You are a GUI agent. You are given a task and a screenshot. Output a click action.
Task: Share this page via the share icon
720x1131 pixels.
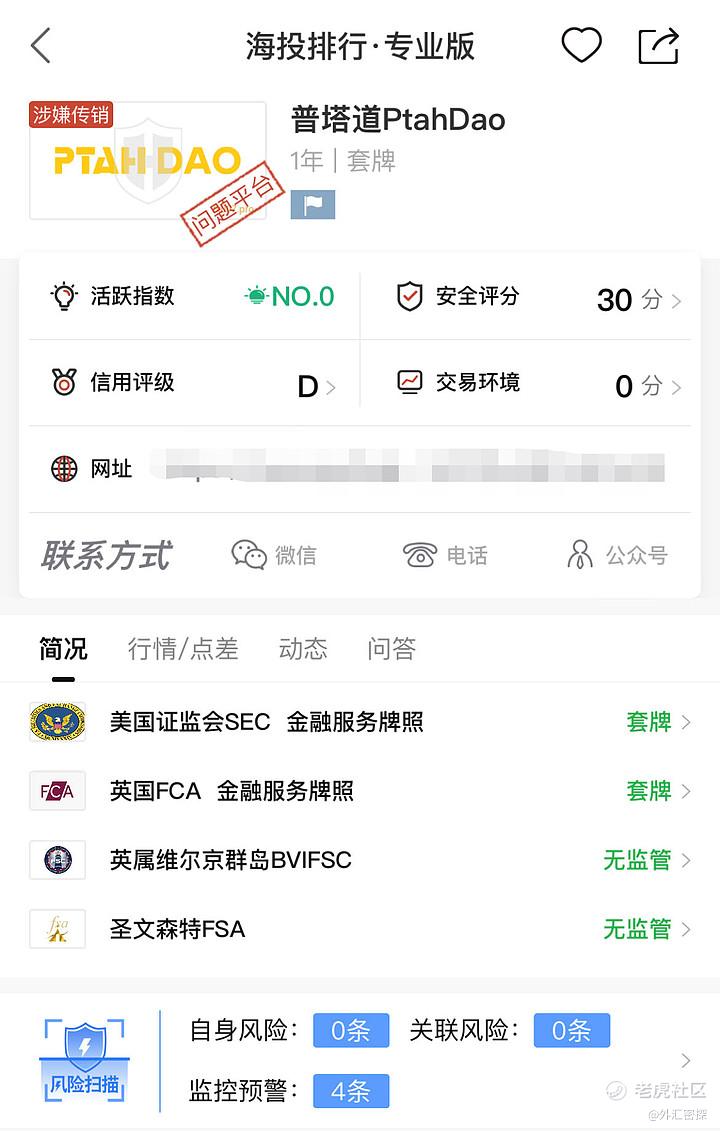[x=659, y=45]
